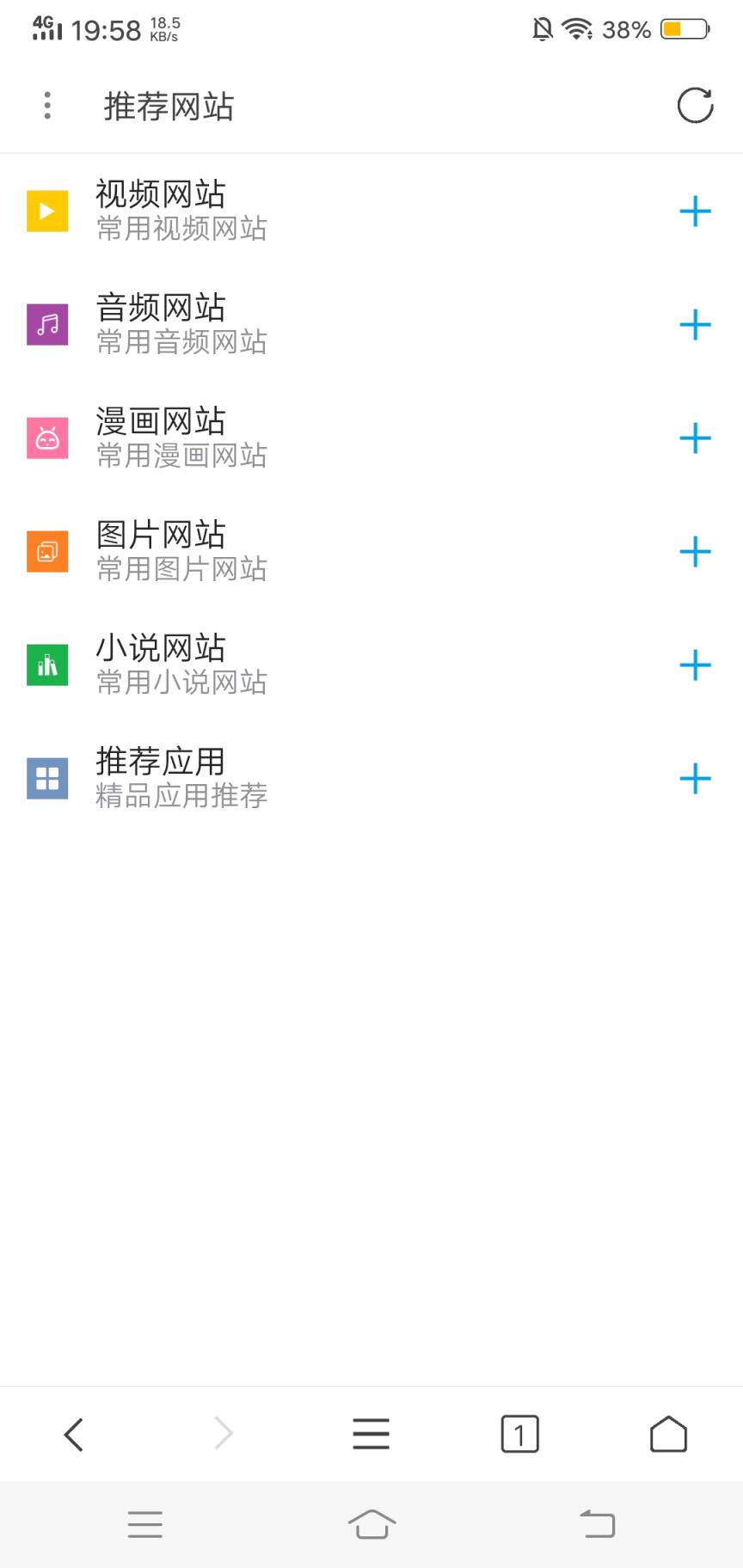Add 视频网站 with its plus button
This screenshot has width=743, height=1568.
[695, 211]
